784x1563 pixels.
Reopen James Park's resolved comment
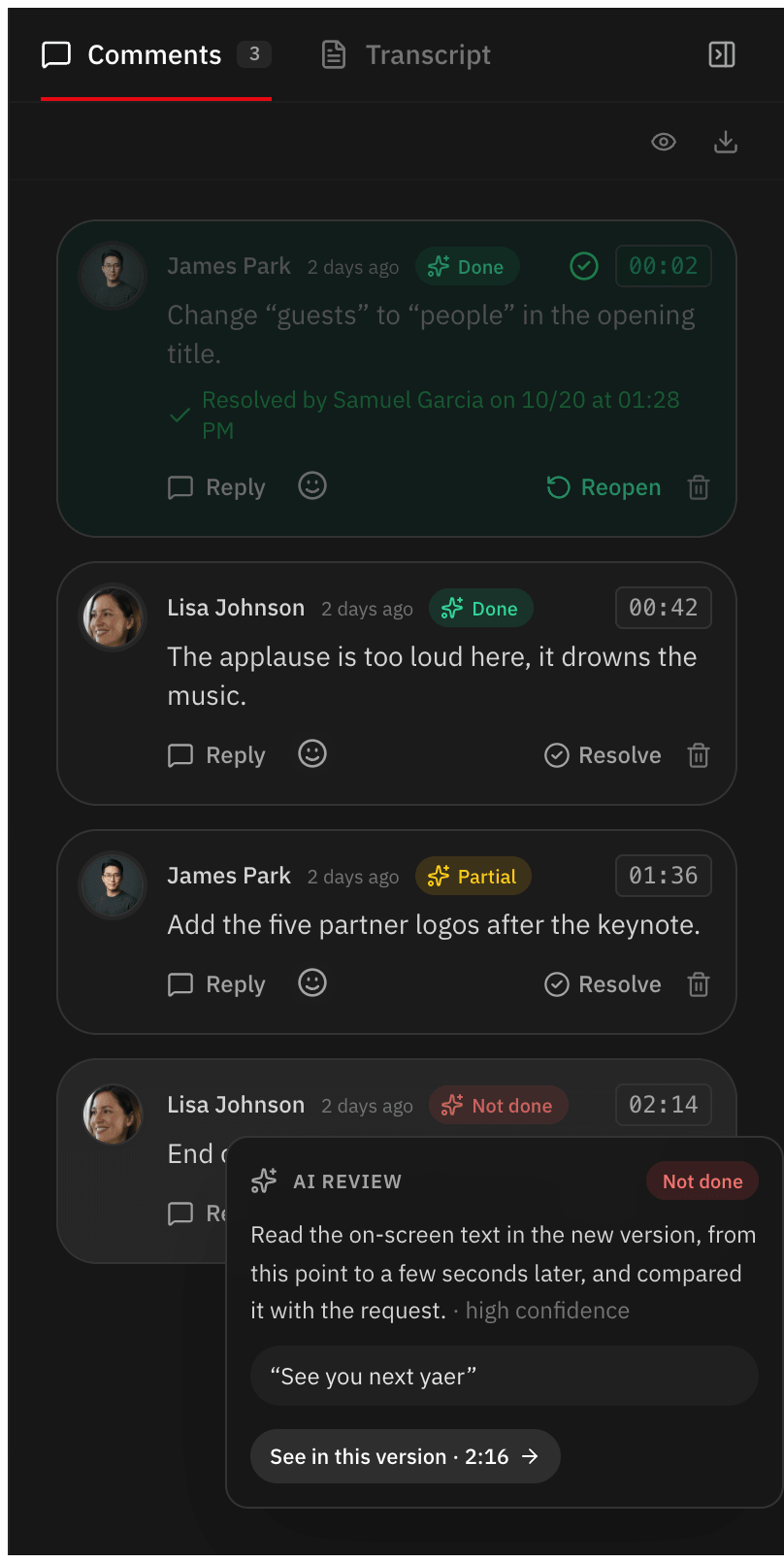[x=604, y=487]
